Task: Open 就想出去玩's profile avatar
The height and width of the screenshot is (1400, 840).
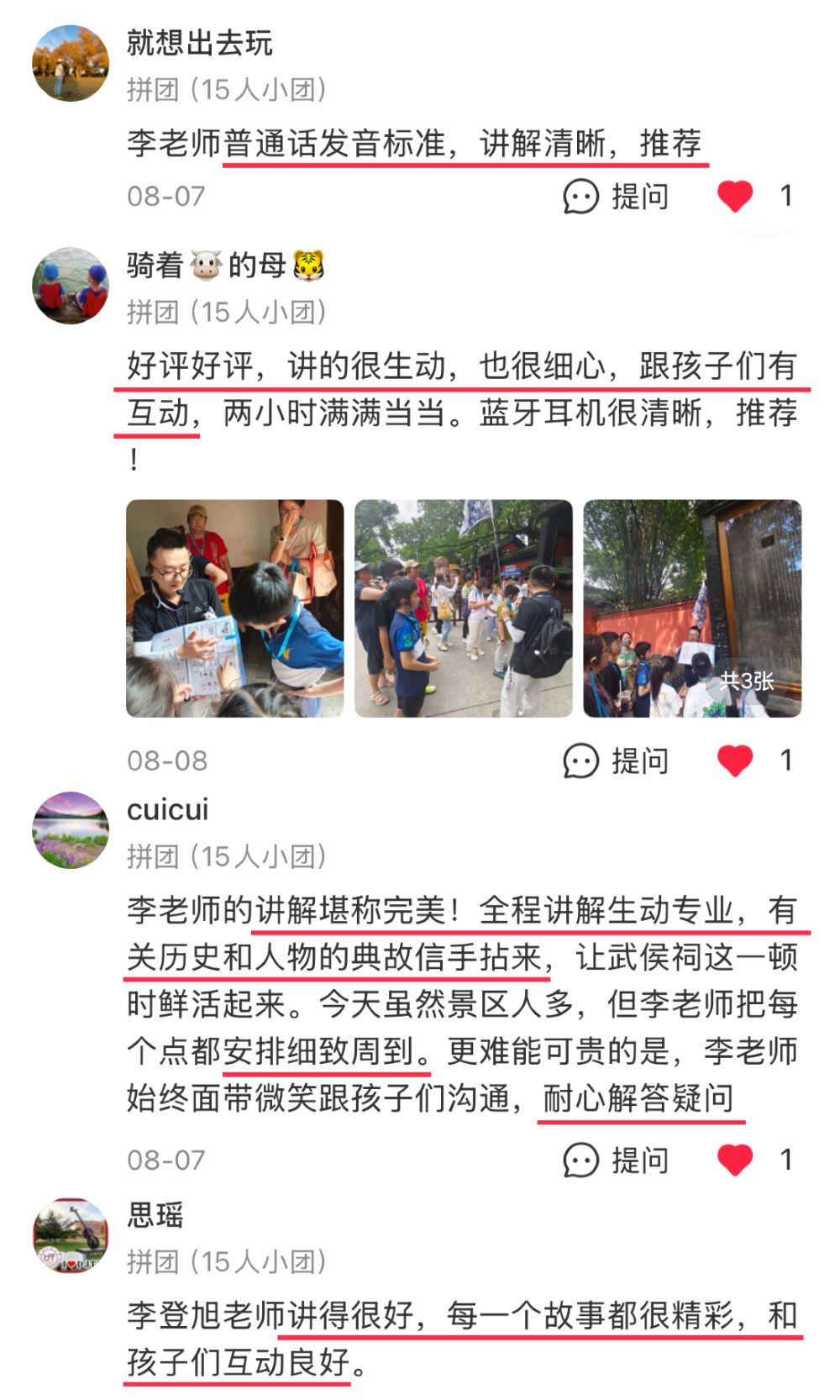Action: (71, 63)
